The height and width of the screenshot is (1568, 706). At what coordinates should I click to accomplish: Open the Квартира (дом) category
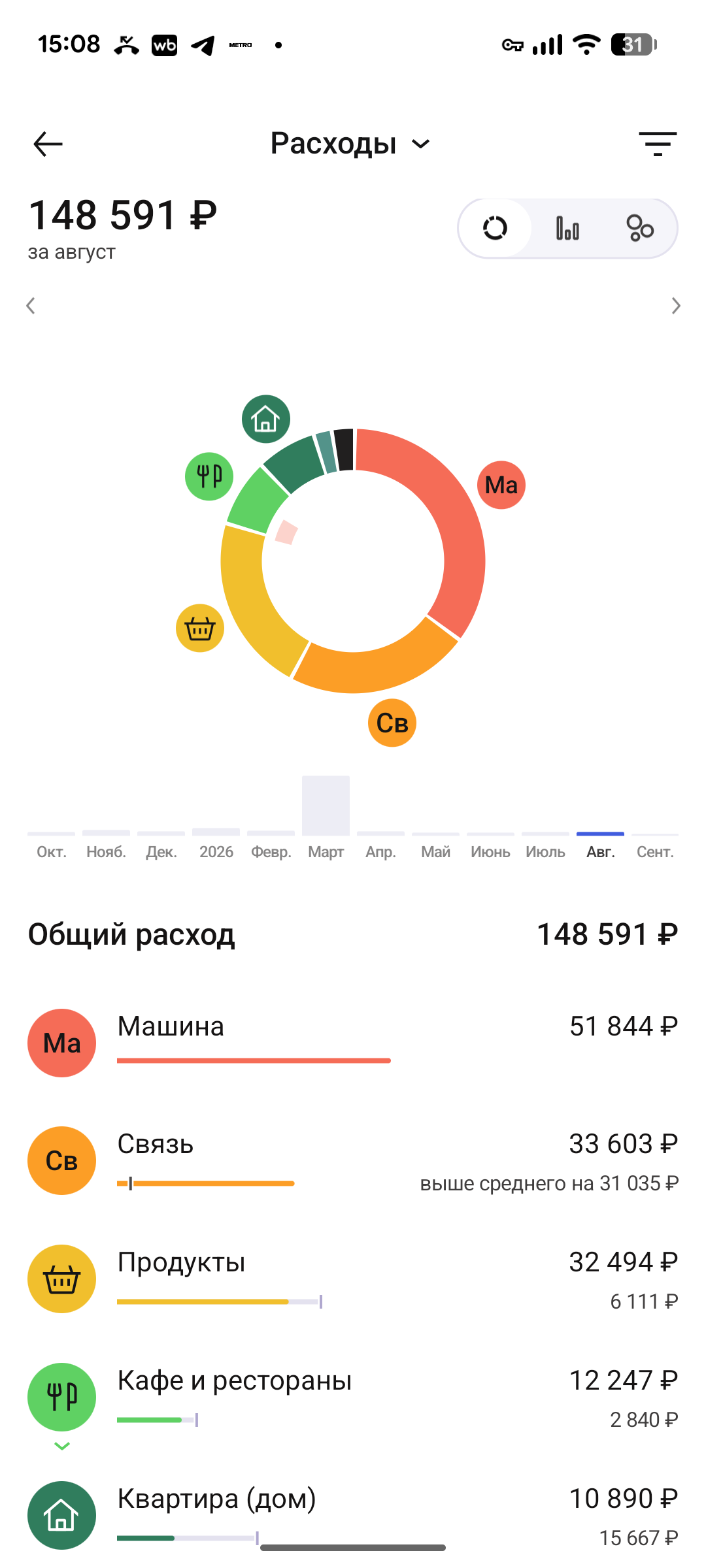click(353, 1515)
